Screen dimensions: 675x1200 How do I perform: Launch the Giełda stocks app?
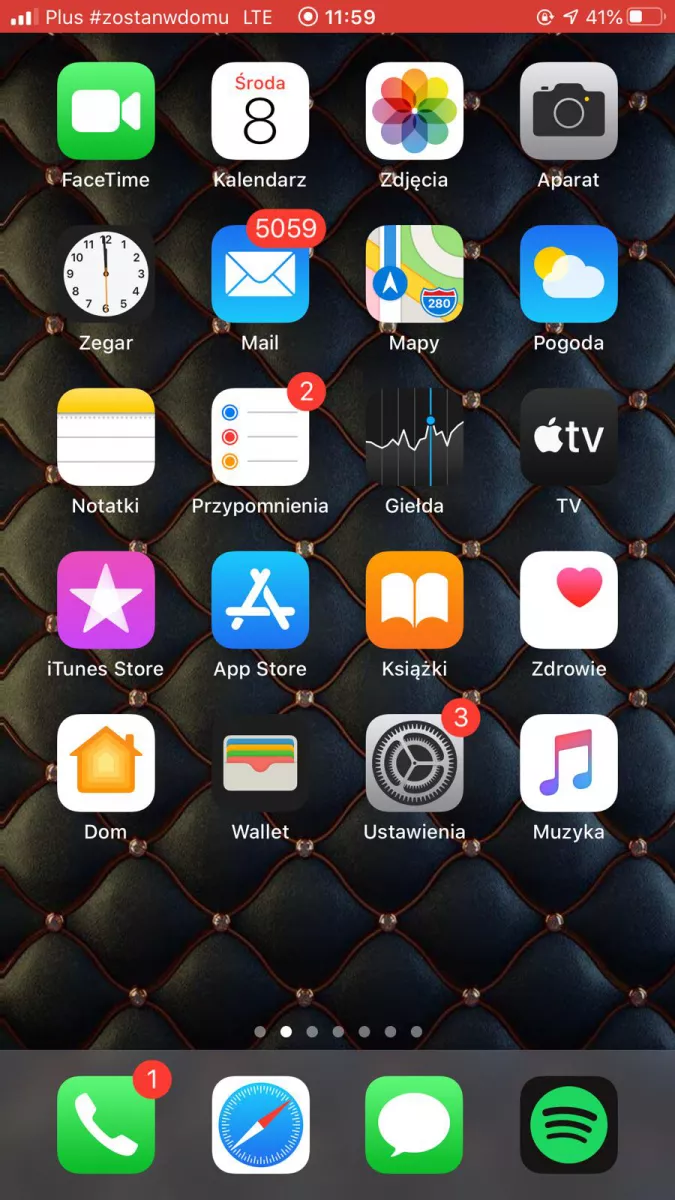coord(414,437)
